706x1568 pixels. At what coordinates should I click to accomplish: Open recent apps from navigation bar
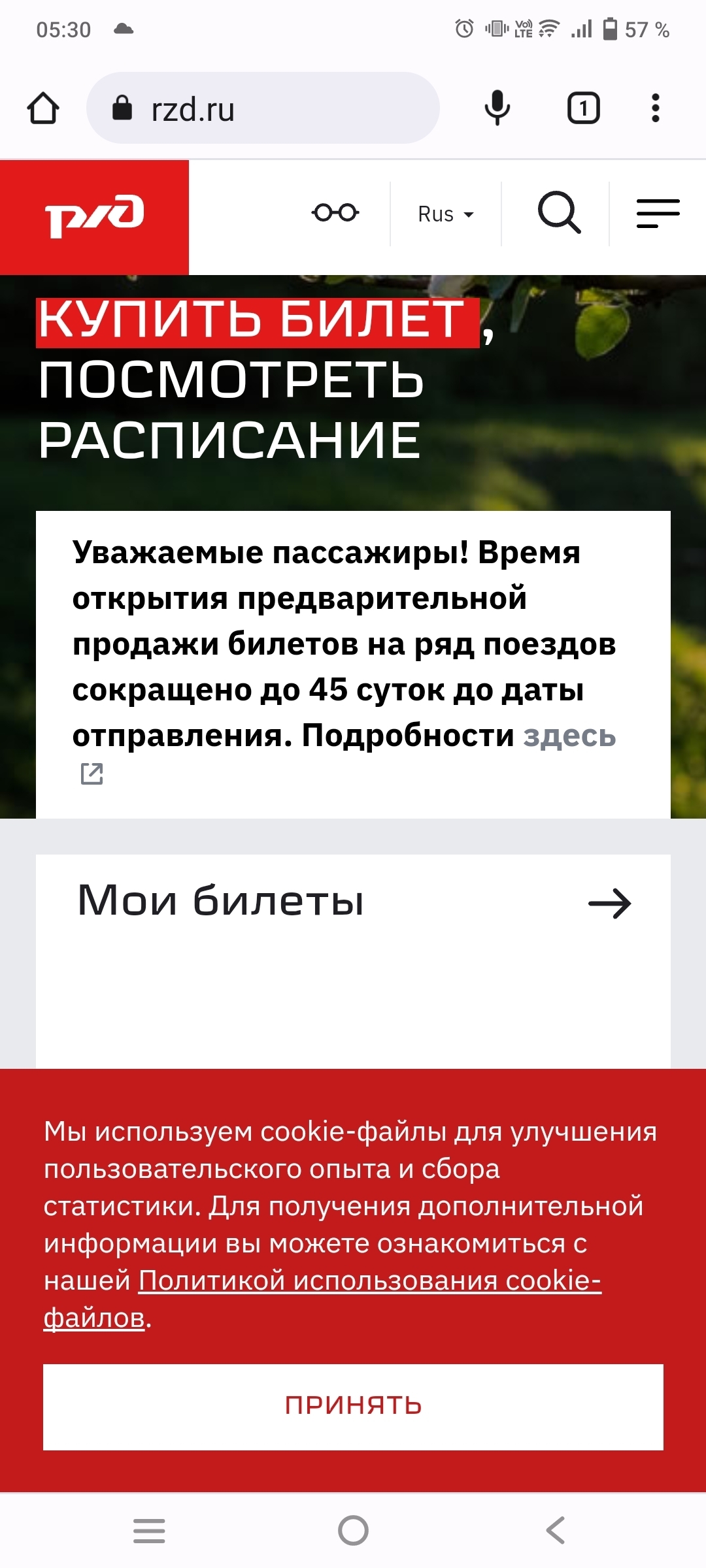(149, 1530)
